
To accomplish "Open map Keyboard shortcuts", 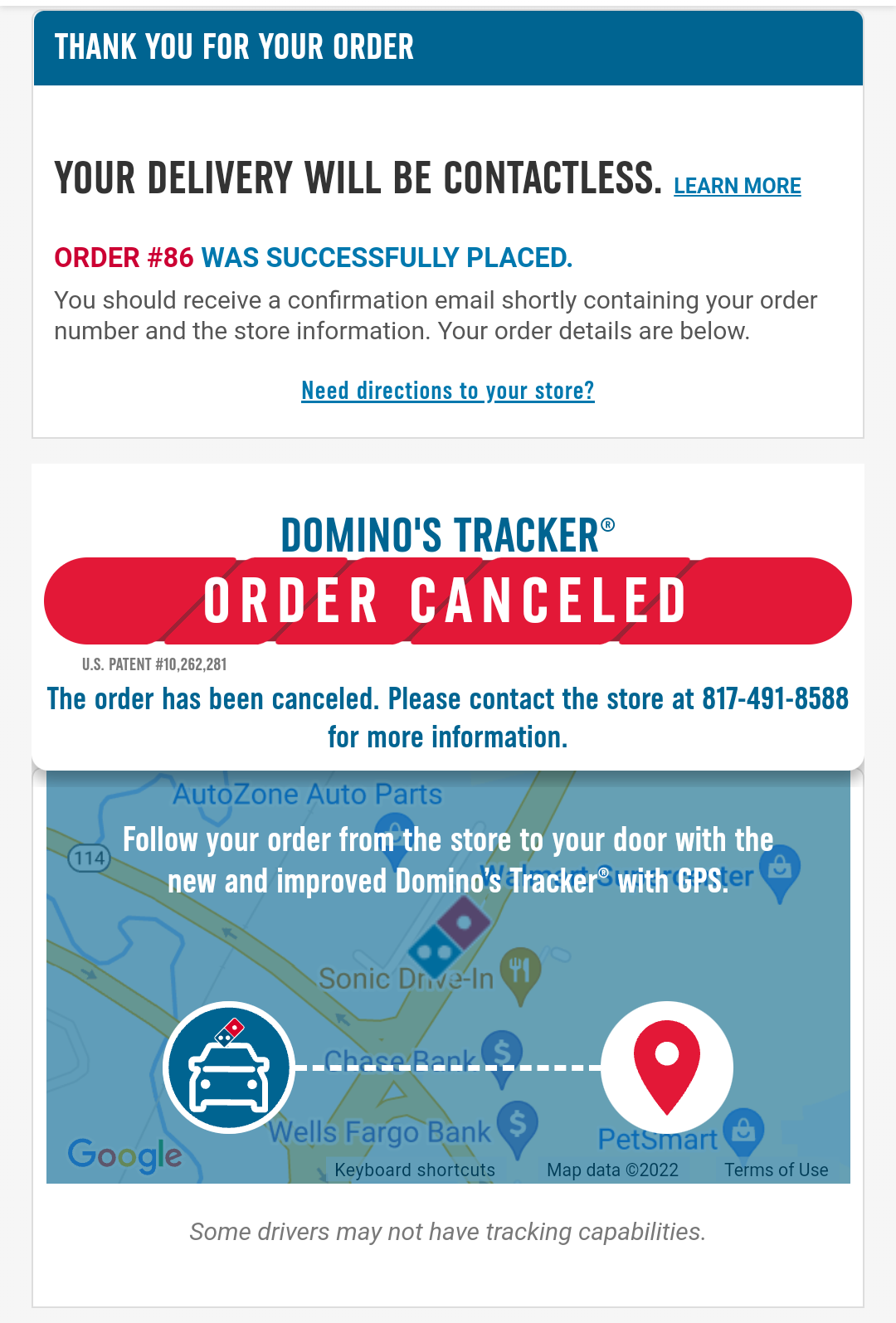I will point(414,1170).
